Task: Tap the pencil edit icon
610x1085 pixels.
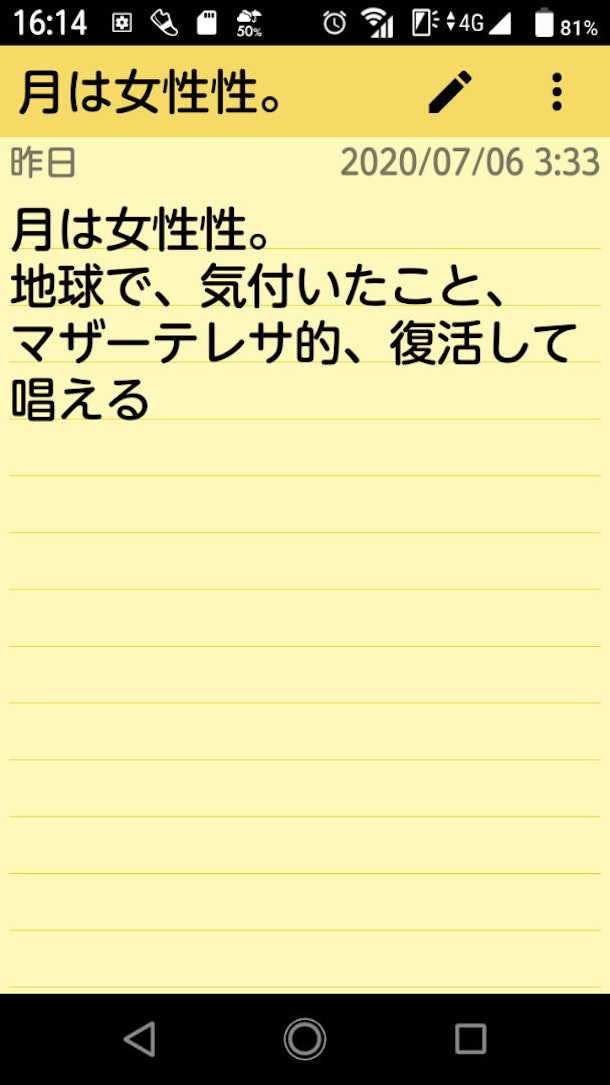Action: click(450, 92)
